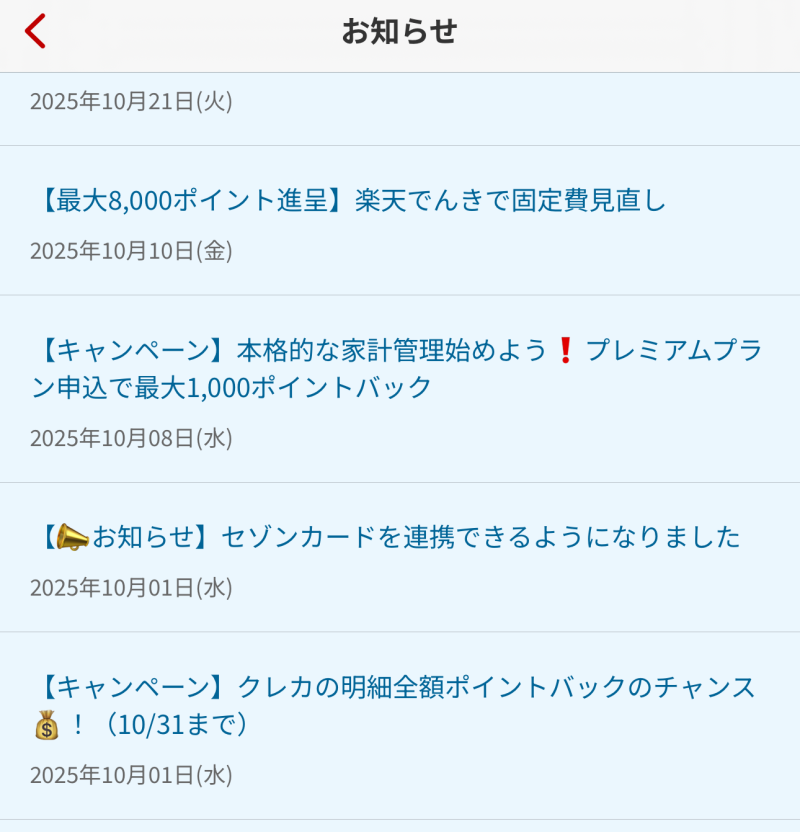This screenshot has height=832, width=800.
Task: Go back using the red arrow
Action: tap(36, 32)
